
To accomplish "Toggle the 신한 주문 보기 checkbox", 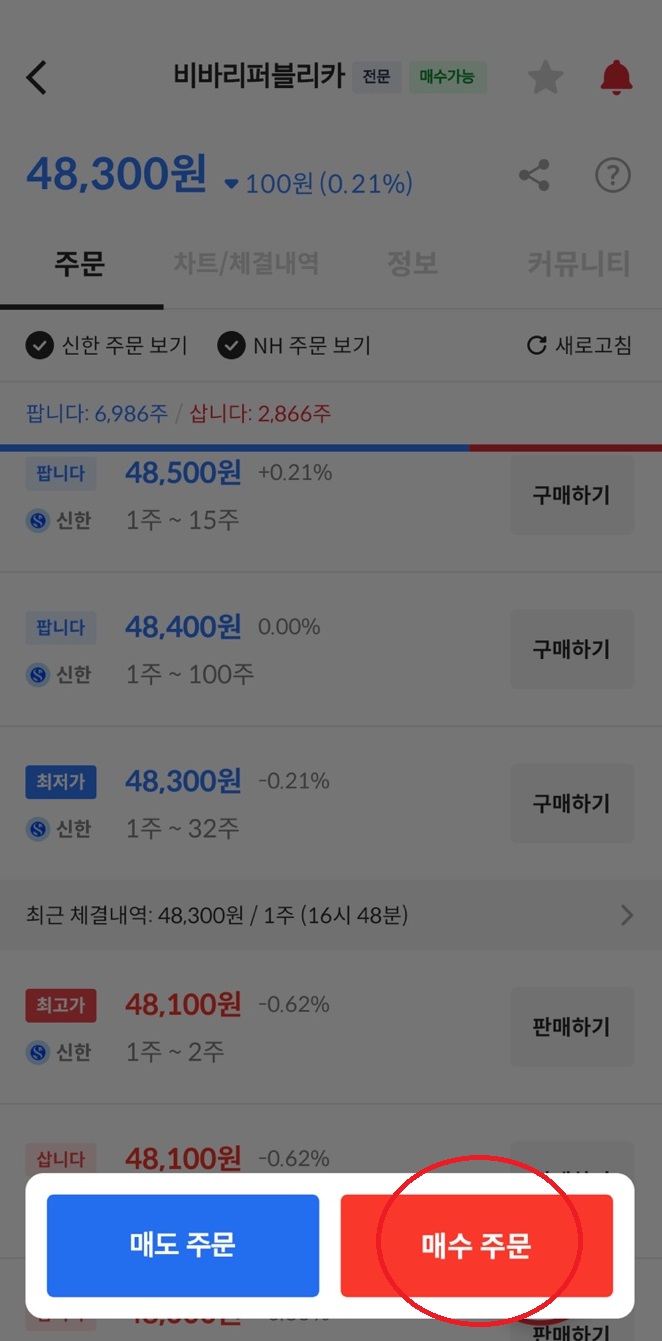I will click(107, 346).
